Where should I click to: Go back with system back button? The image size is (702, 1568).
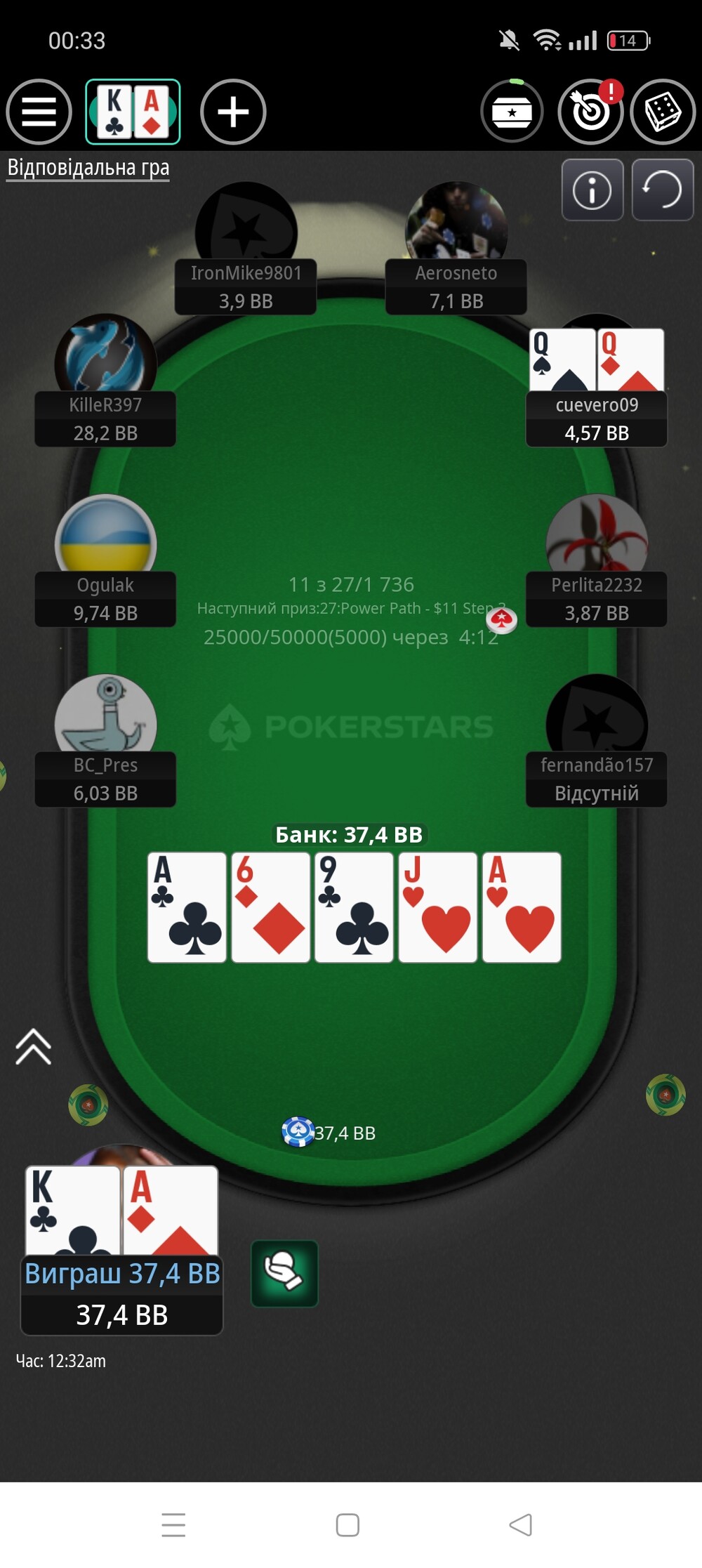pyautogui.click(x=521, y=1524)
